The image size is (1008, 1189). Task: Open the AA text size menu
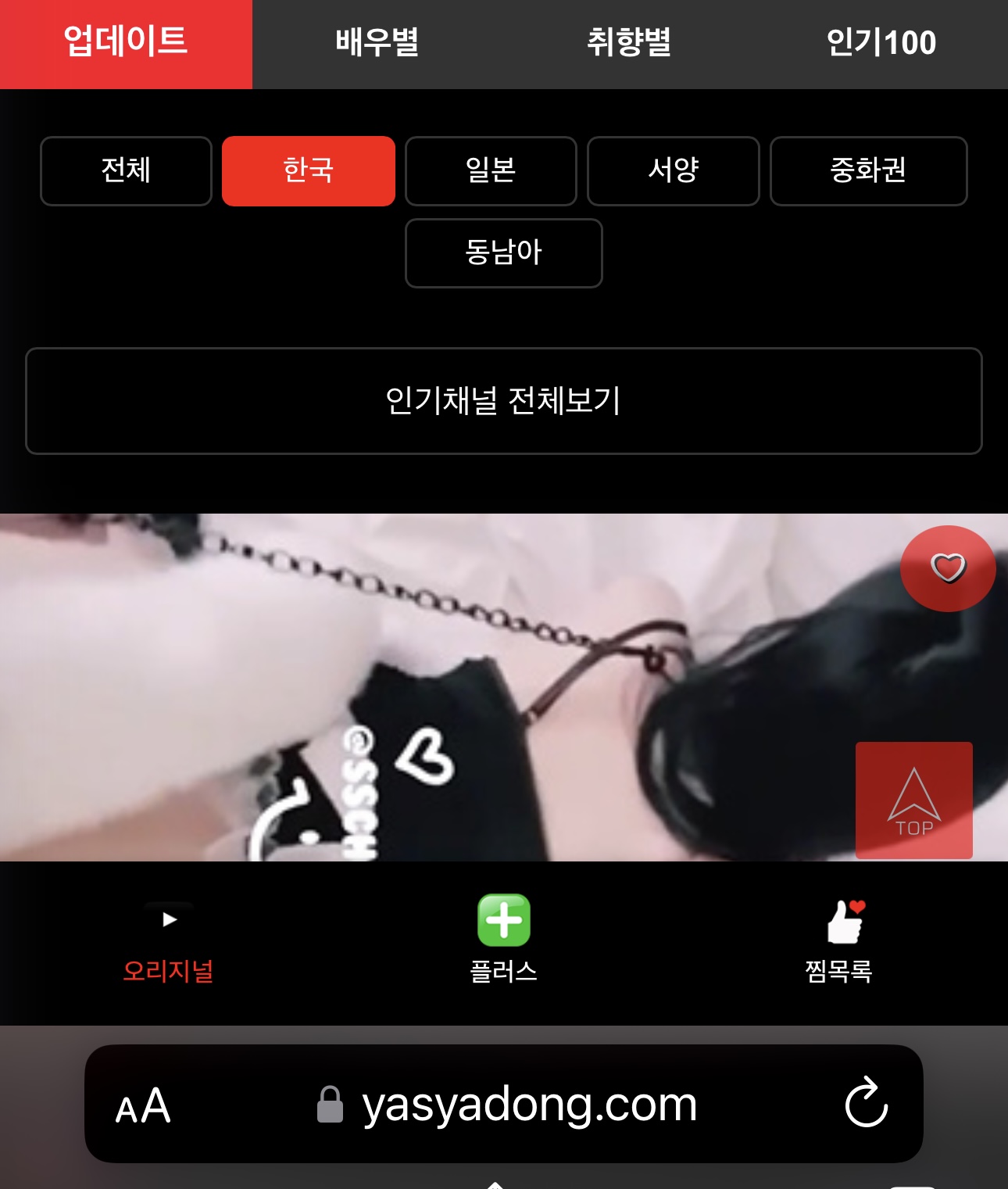143,1105
